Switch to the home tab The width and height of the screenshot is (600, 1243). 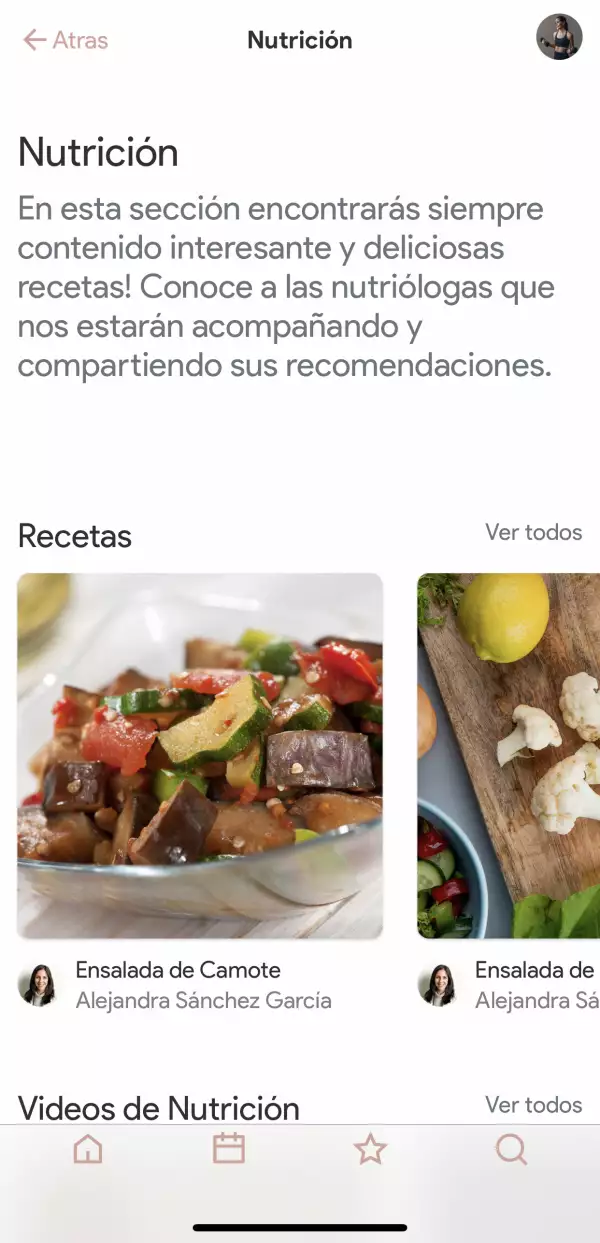point(88,1150)
